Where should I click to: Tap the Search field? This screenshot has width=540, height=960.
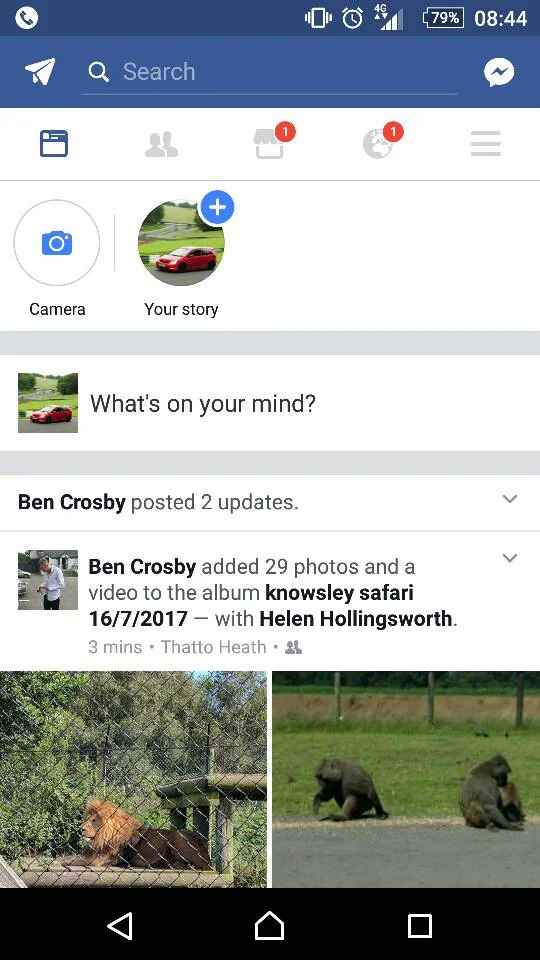pyautogui.click(x=269, y=72)
